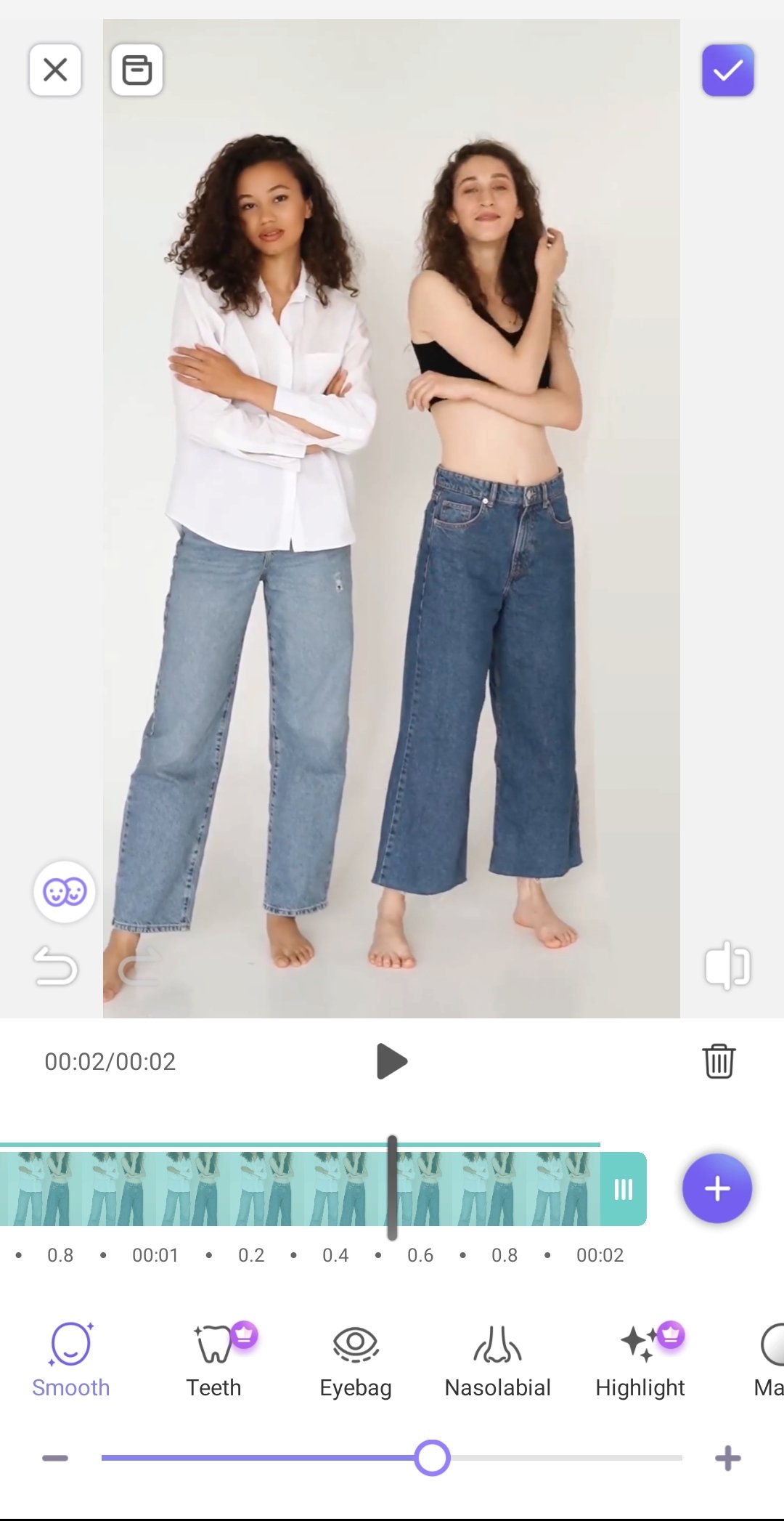Decrease intensity with the minus button
Image resolution: width=784 pixels, height=1521 pixels.
pos(55,1458)
